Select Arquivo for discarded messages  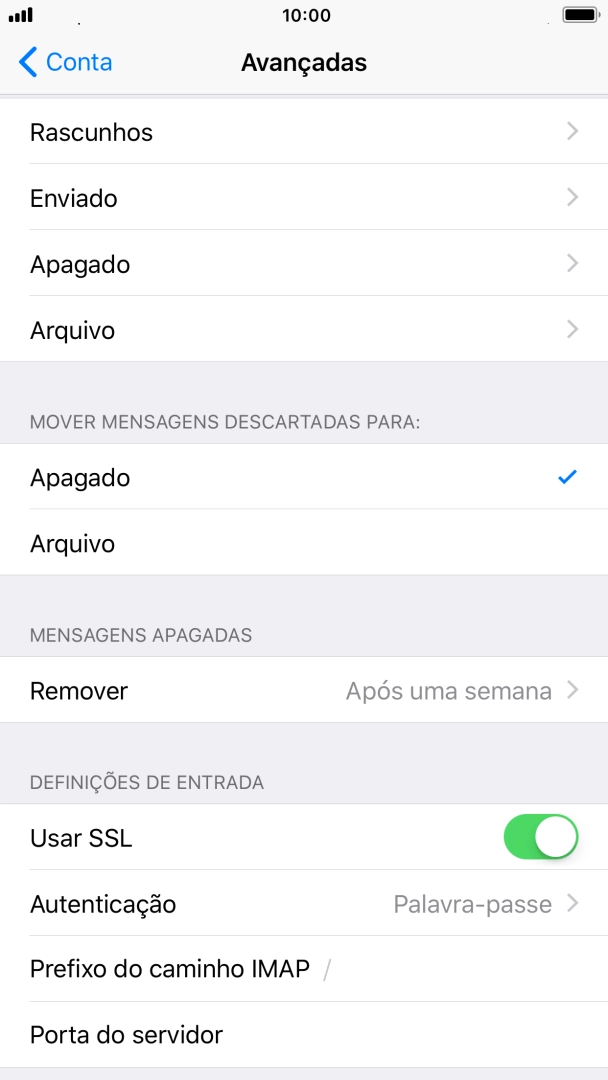[x=304, y=543]
